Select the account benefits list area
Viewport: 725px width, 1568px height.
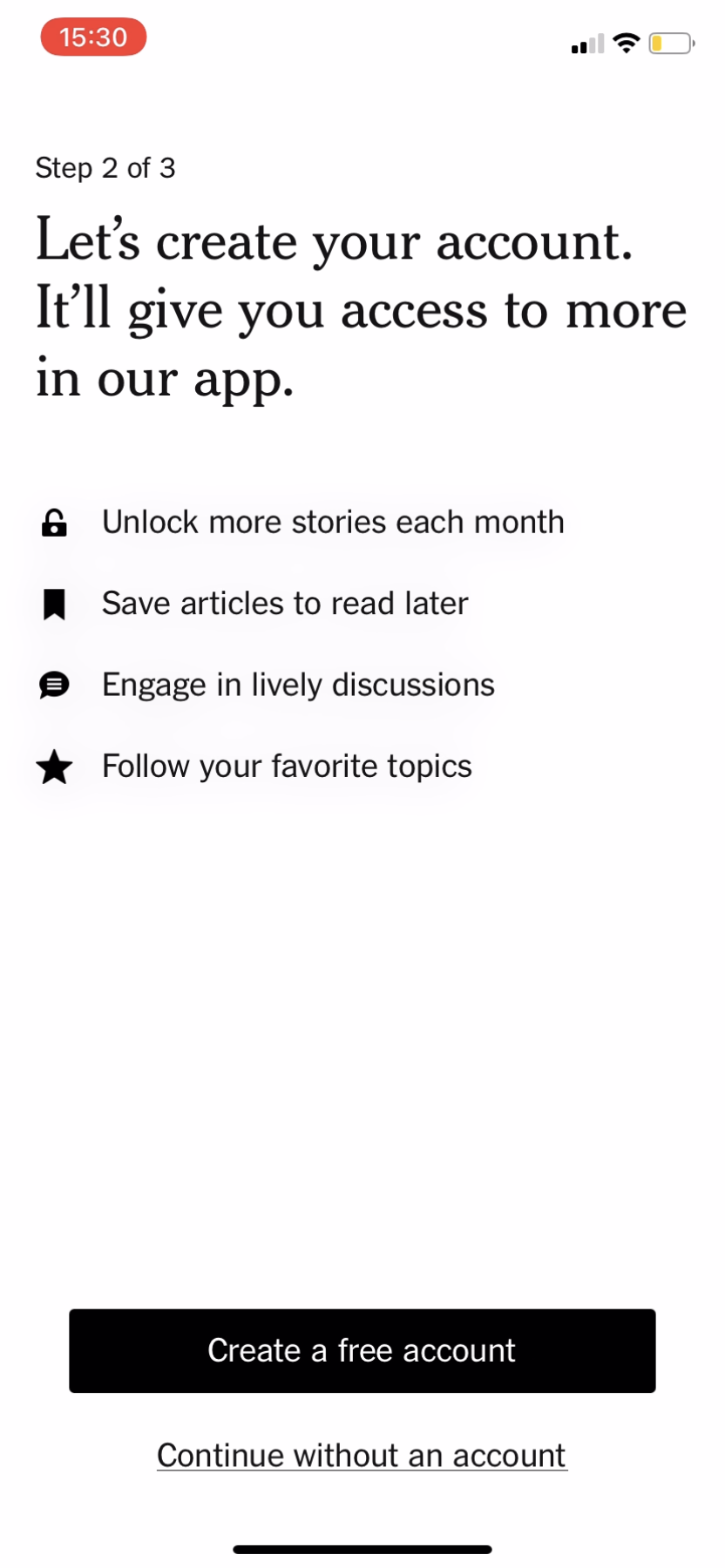pos(305,645)
